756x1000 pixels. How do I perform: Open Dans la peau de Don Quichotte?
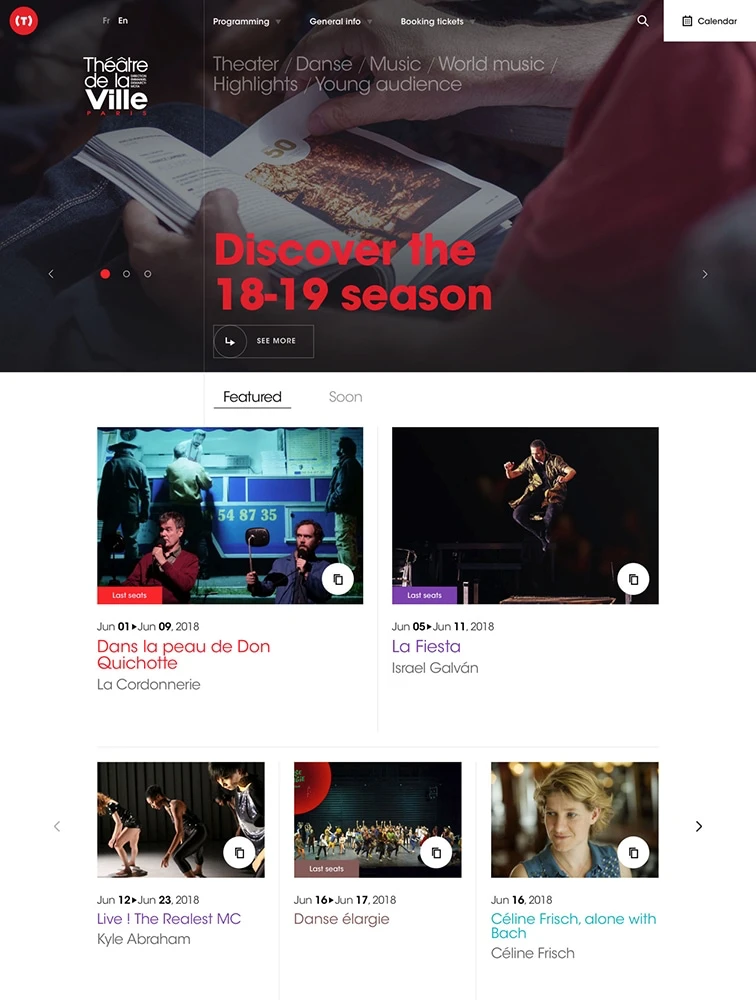[x=183, y=654]
